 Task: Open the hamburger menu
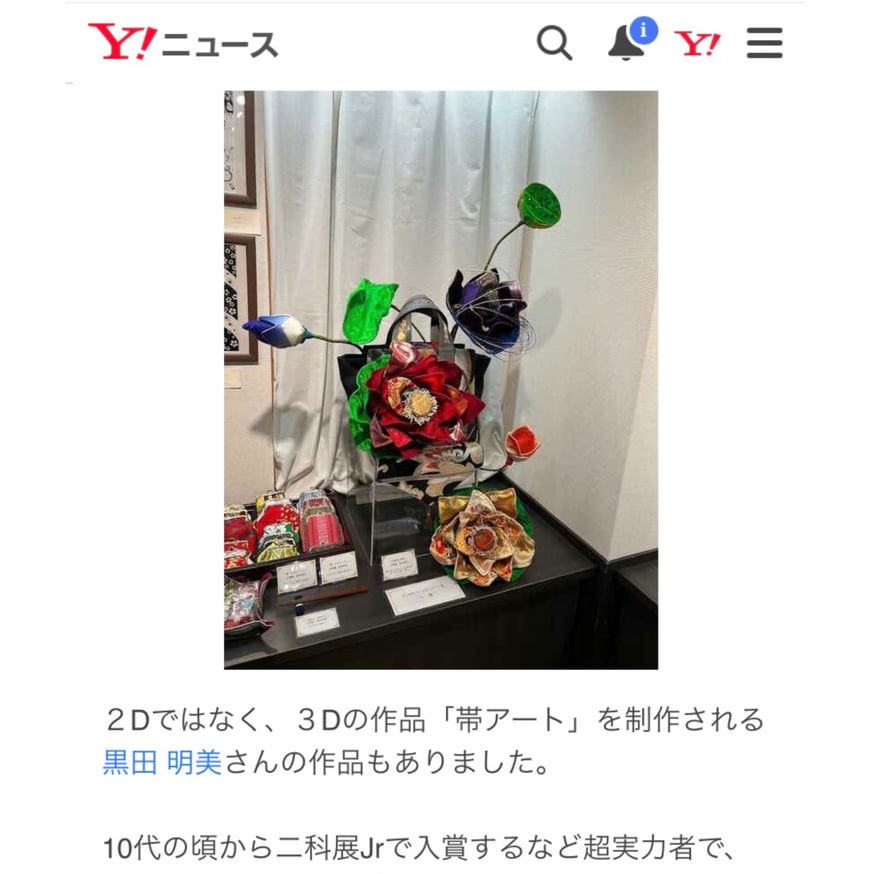coord(765,43)
